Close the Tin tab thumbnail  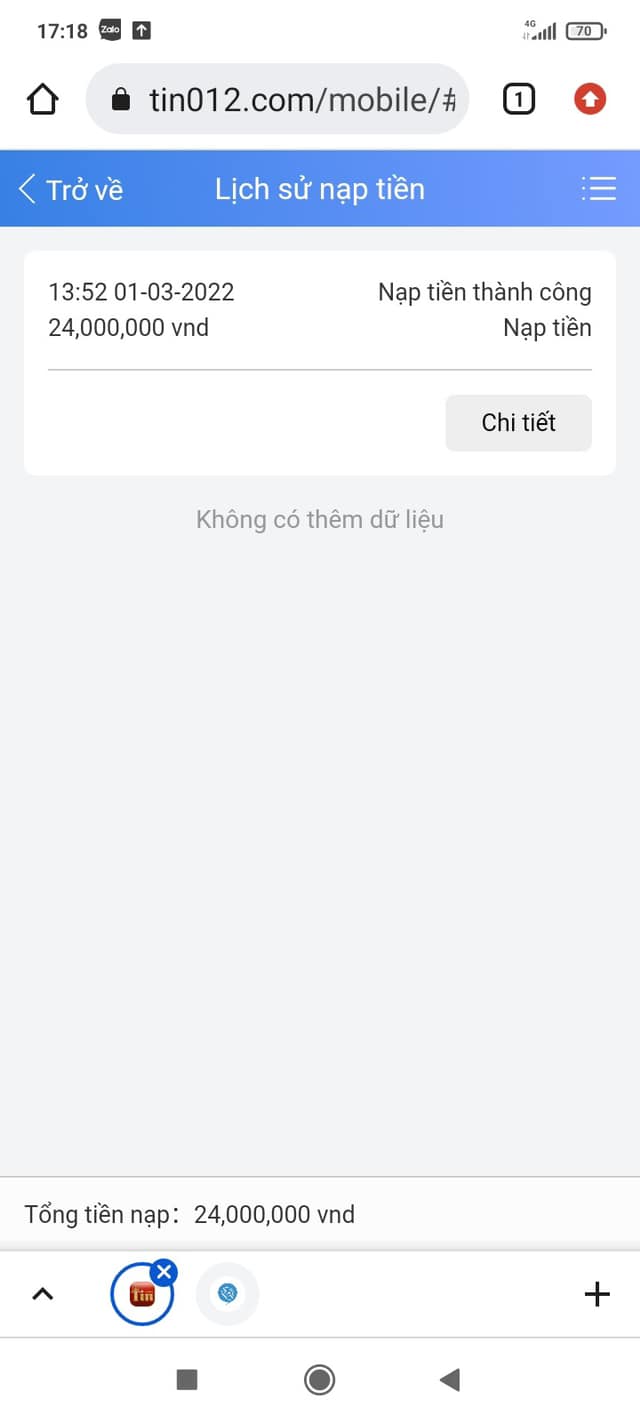click(x=164, y=1273)
